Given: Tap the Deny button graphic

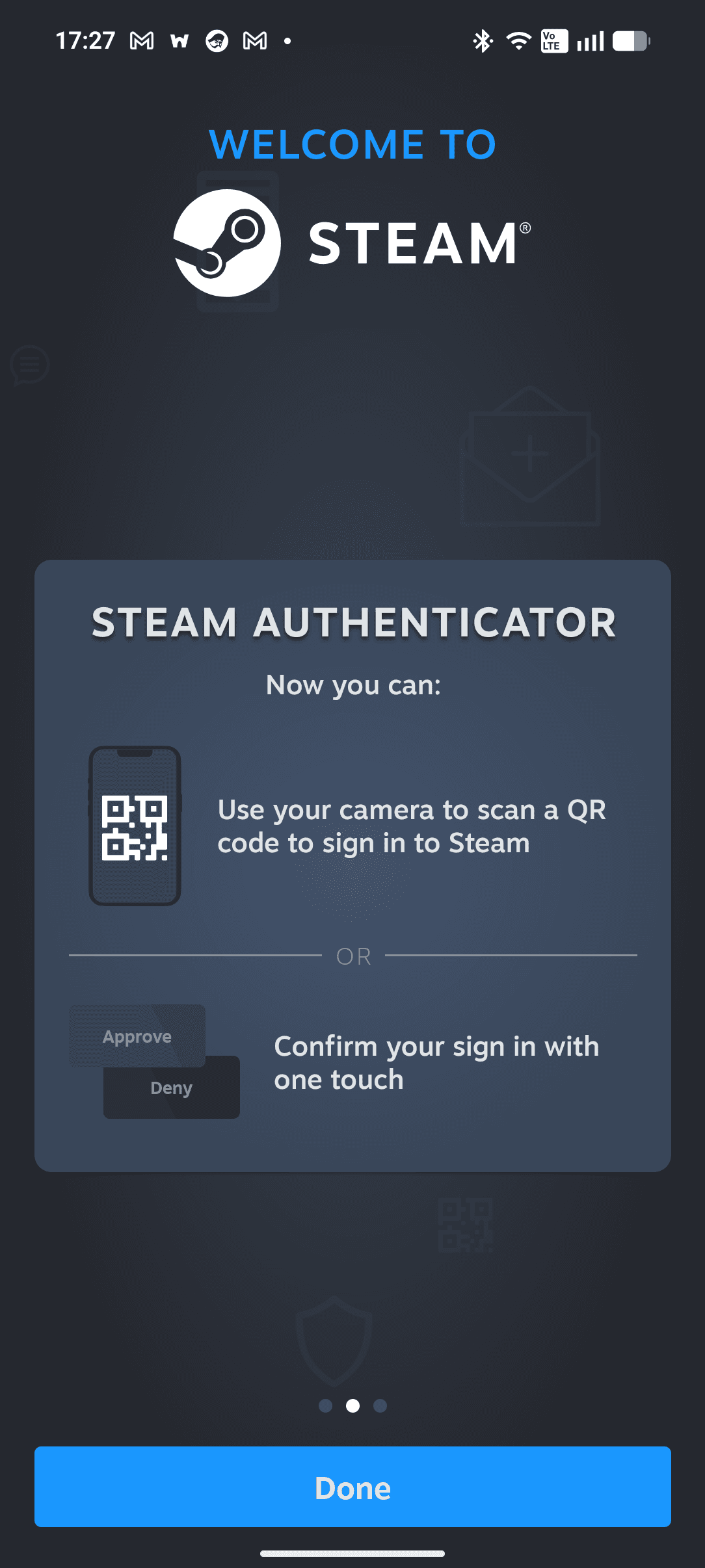Looking at the screenshot, I should coord(170,1087).
